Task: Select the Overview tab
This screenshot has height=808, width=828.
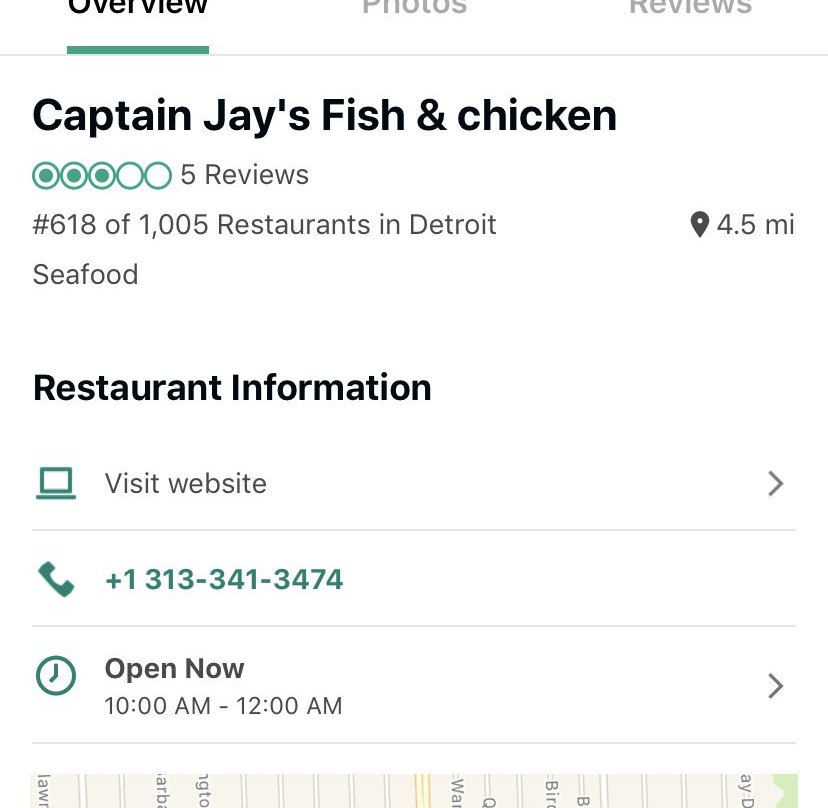Action: pos(138,10)
